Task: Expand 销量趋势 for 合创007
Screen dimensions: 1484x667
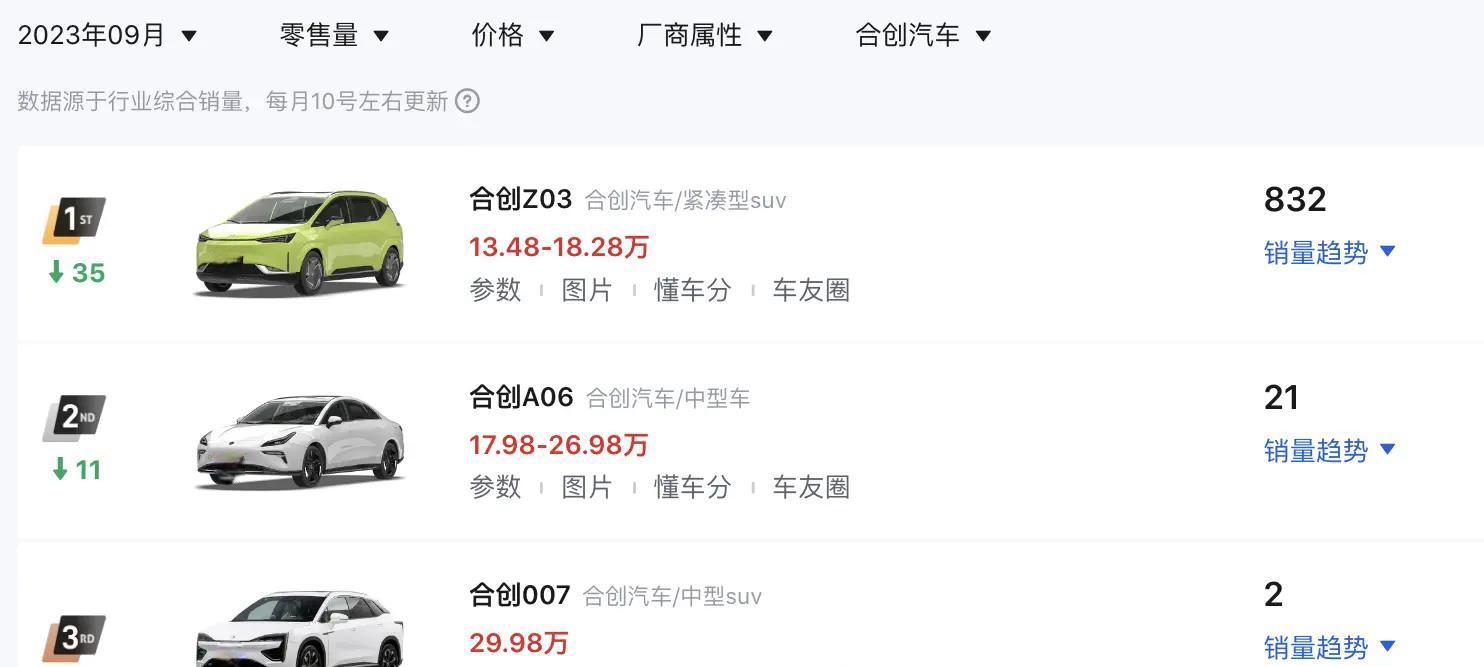Action: click(x=1328, y=647)
